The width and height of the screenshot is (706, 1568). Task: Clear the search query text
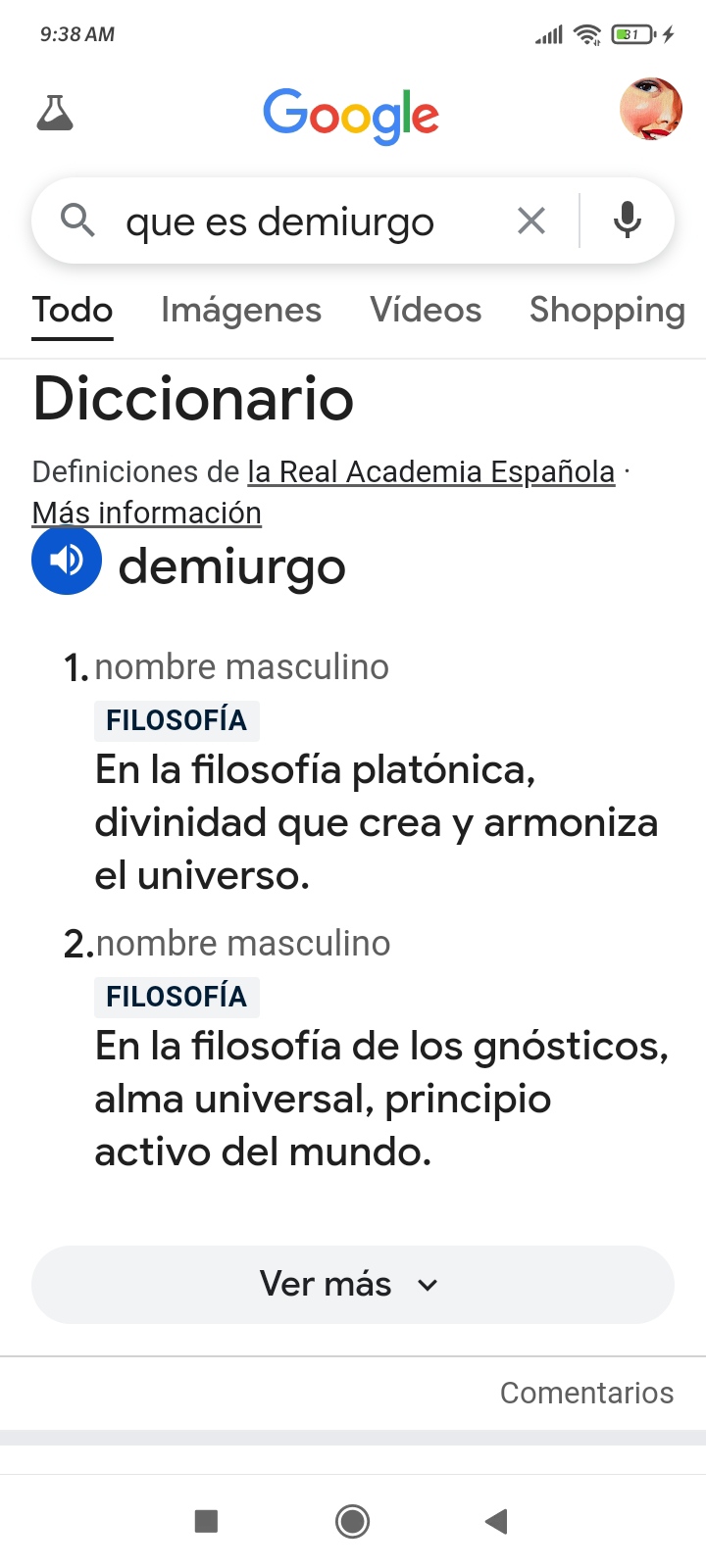[x=531, y=221]
